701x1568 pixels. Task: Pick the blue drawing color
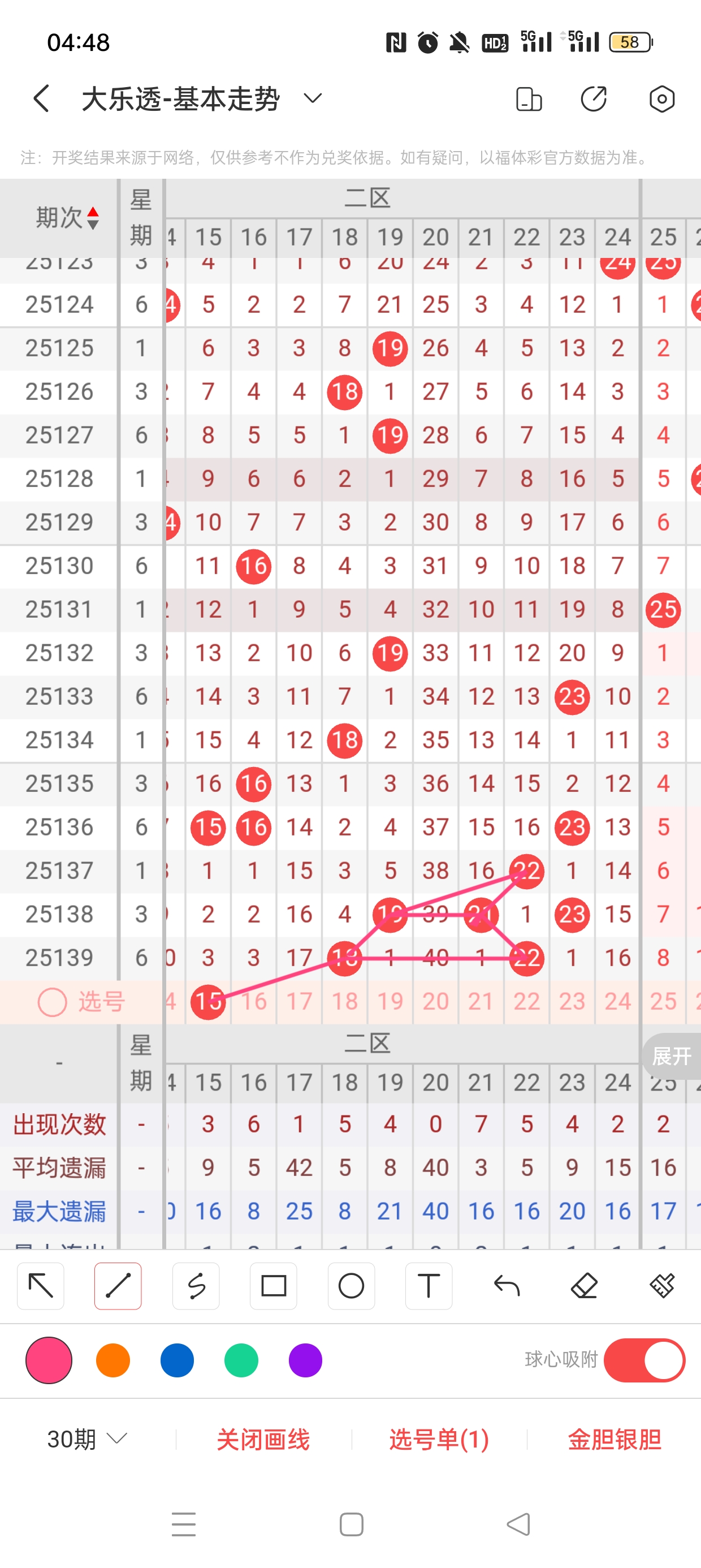point(177,1360)
